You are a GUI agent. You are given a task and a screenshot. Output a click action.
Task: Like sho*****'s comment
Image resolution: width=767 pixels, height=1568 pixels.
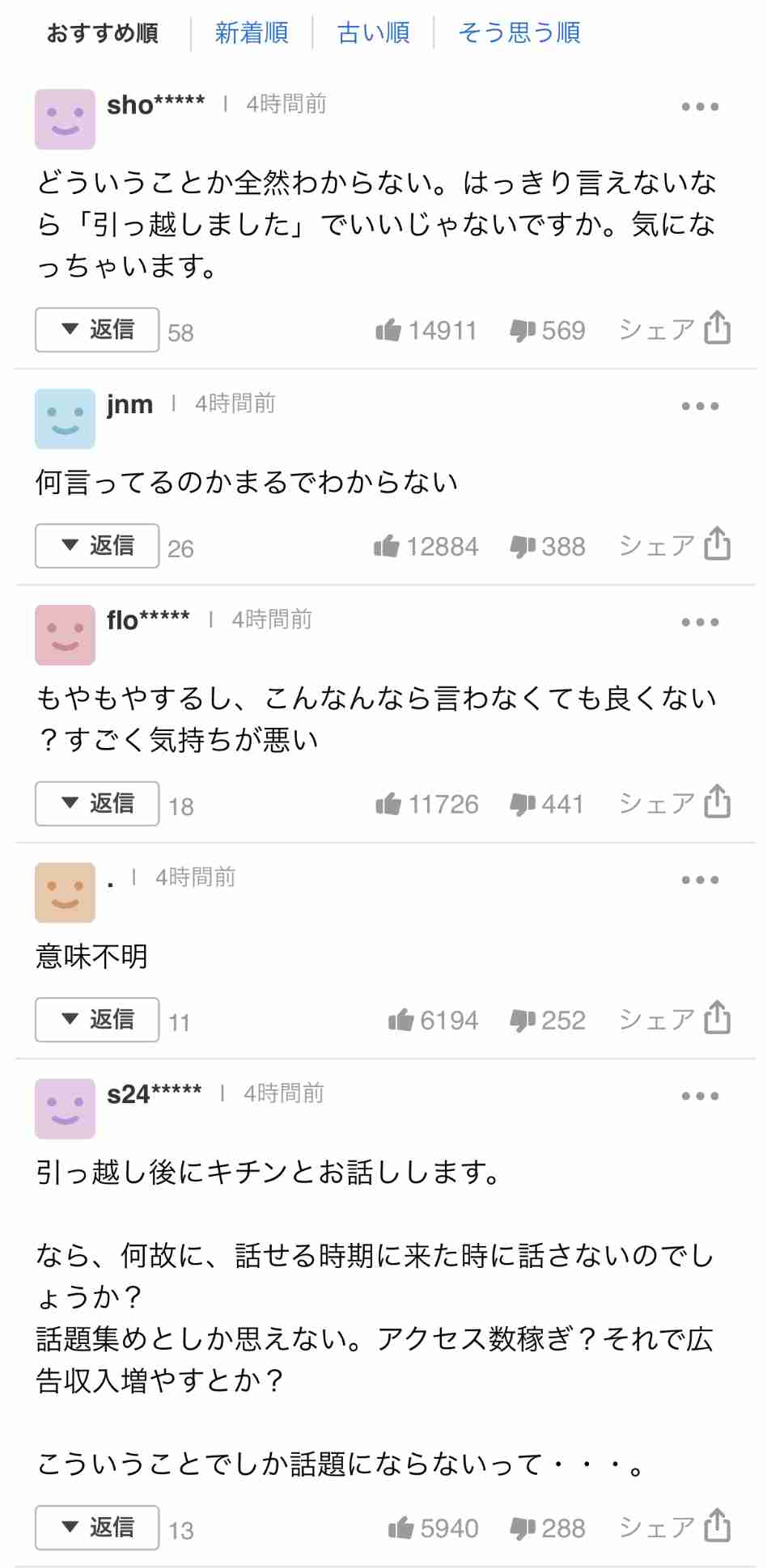coord(388,330)
